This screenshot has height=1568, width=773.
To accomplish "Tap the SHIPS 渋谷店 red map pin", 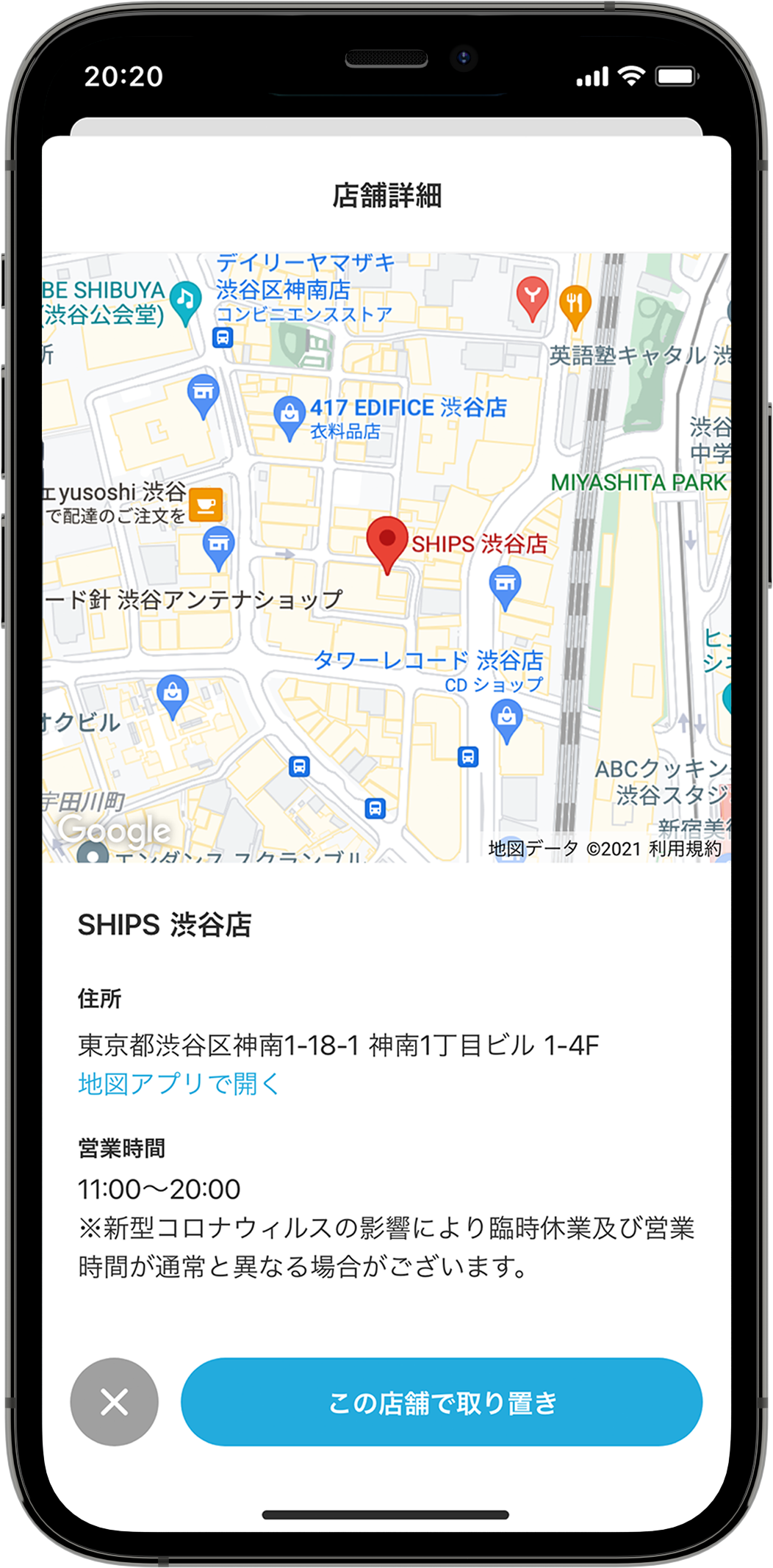I will 387,541.
